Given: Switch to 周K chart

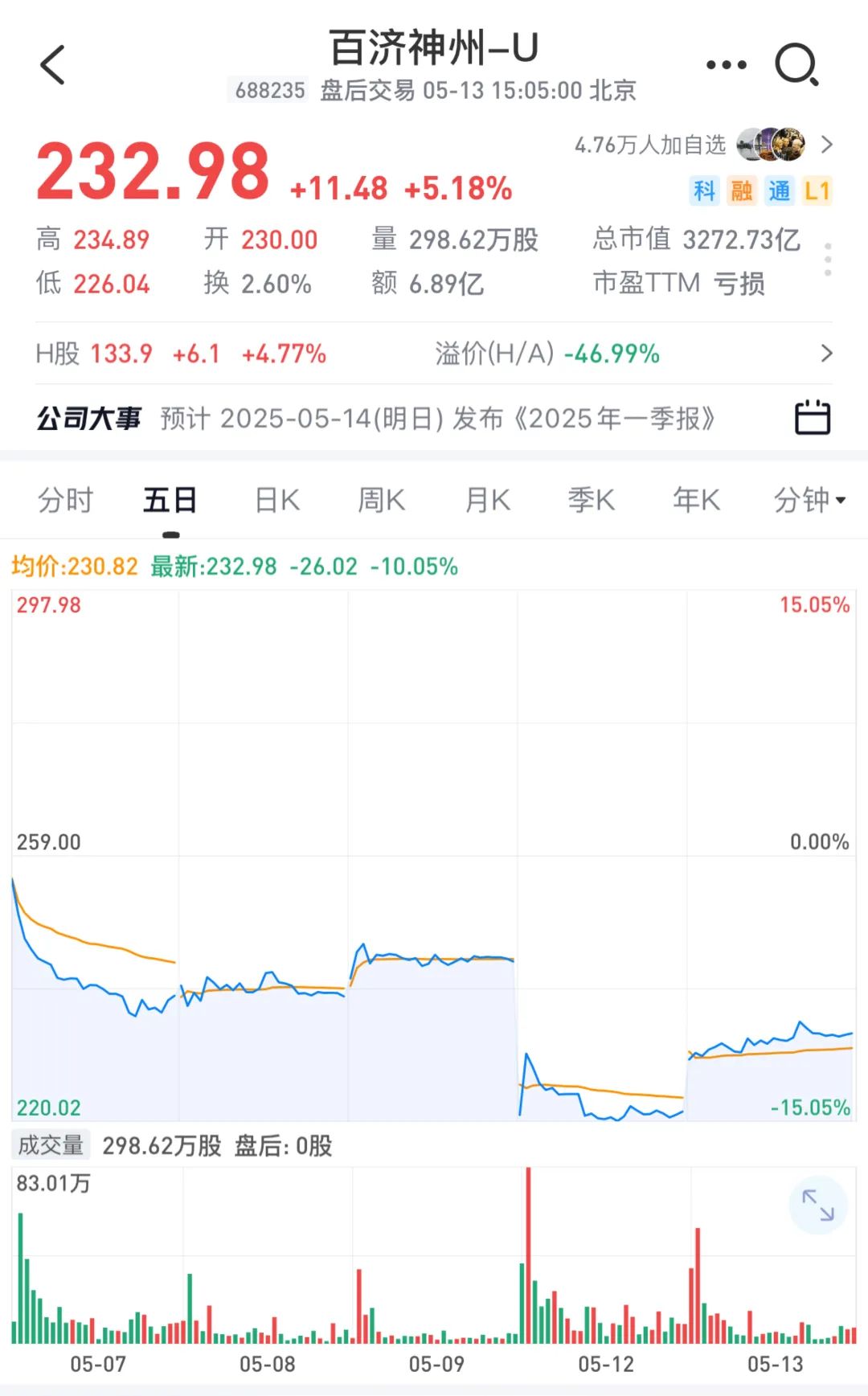Looking at the screenshot, I should coord(381,500).
